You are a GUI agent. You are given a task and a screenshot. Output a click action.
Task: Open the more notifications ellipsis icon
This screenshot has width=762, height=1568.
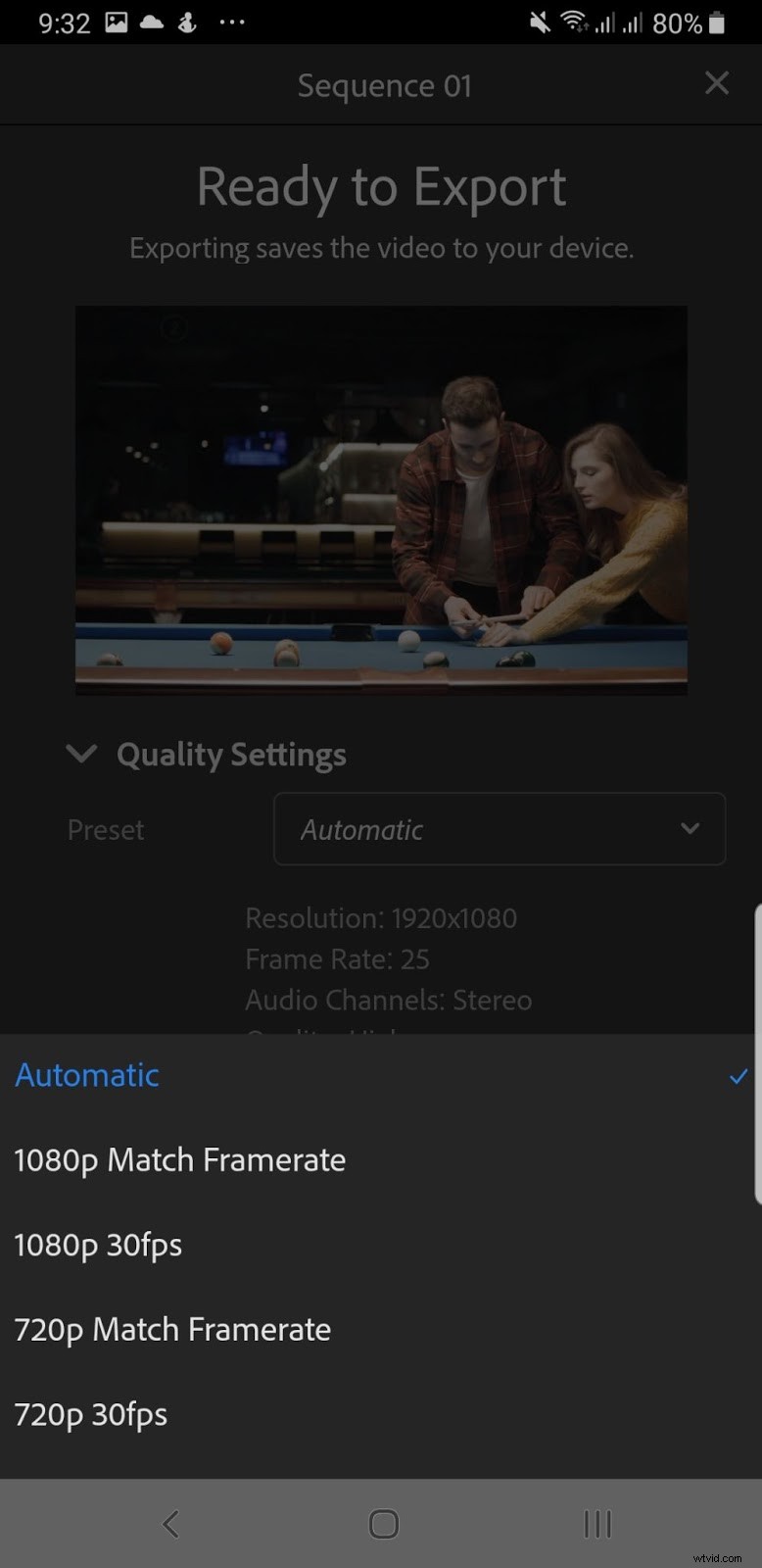(x=232, y=21)
